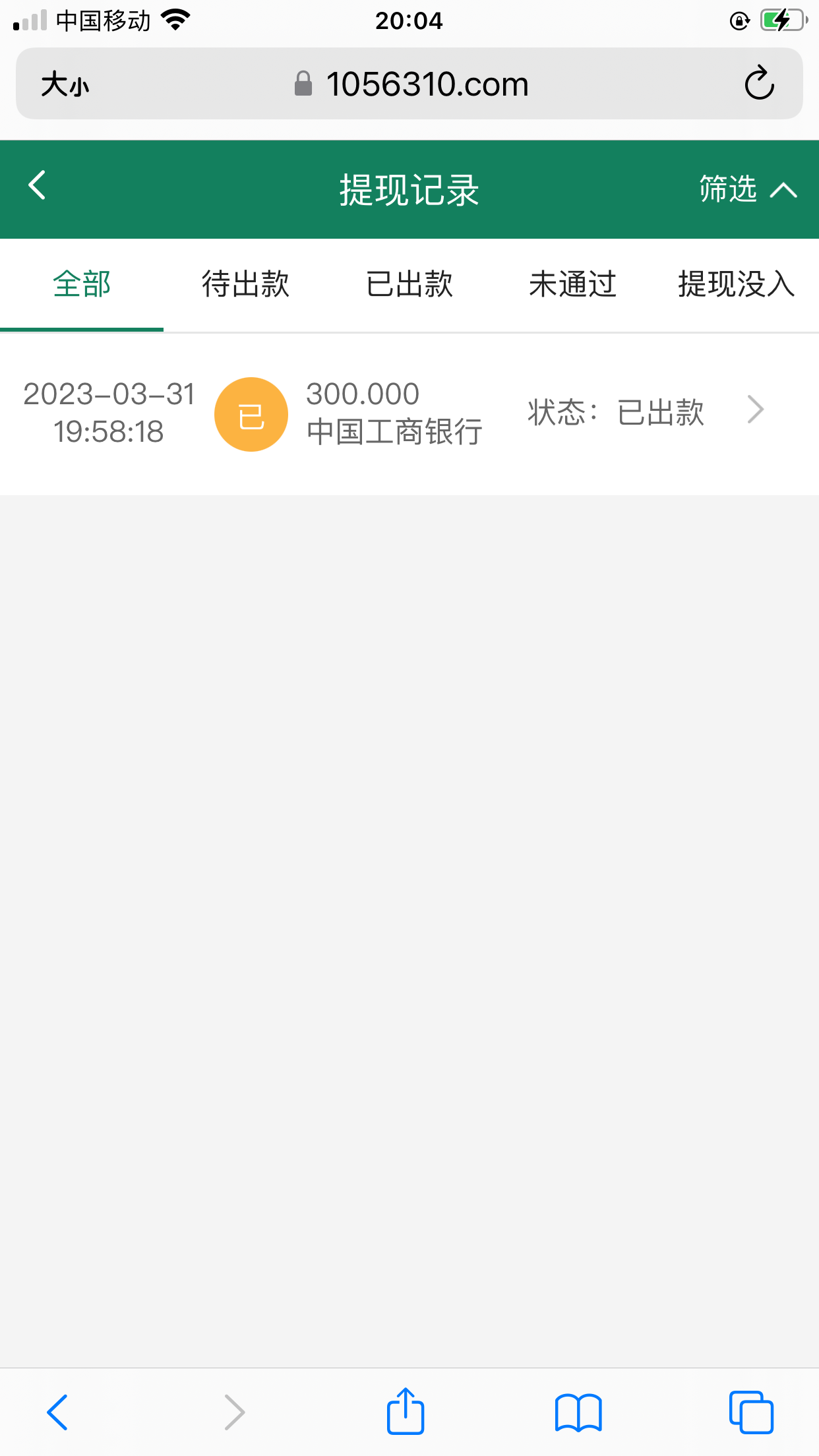Go to the previous page in Safari

(57, 1412)
